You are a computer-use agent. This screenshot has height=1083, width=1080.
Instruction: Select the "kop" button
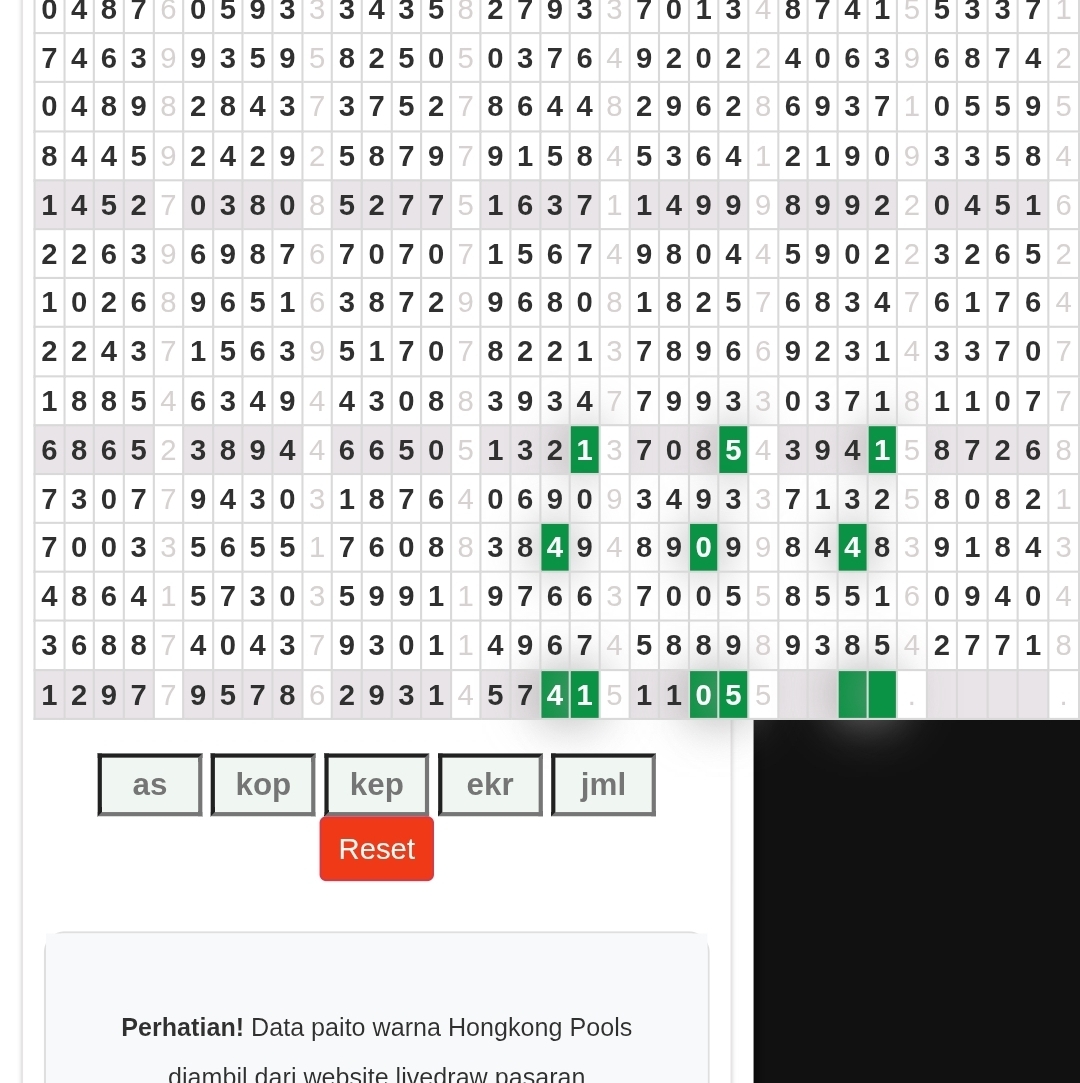[x=263, y=785]
